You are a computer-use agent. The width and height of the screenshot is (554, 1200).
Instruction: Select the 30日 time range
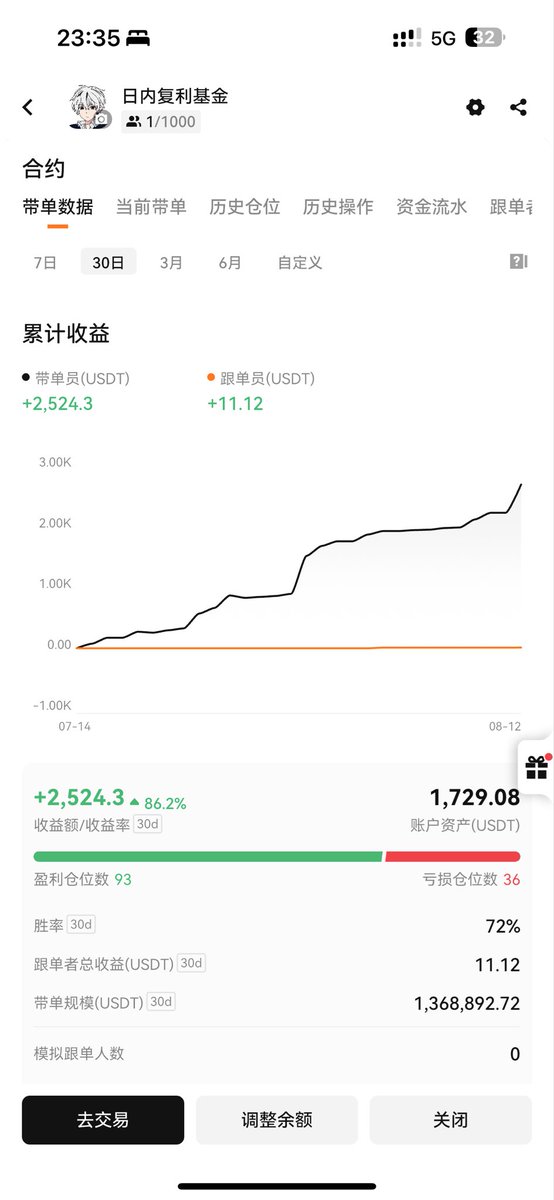(108, 262)
